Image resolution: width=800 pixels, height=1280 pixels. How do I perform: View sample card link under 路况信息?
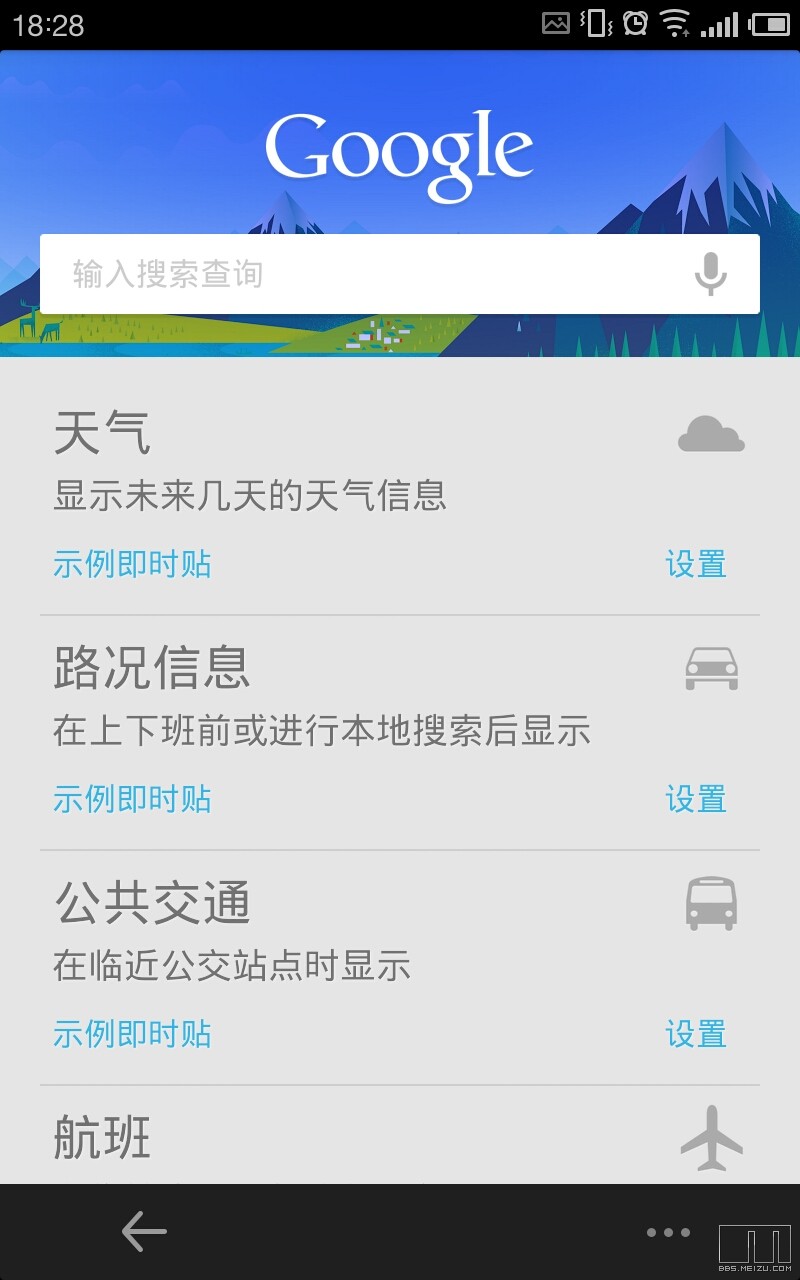pos(132,799)
